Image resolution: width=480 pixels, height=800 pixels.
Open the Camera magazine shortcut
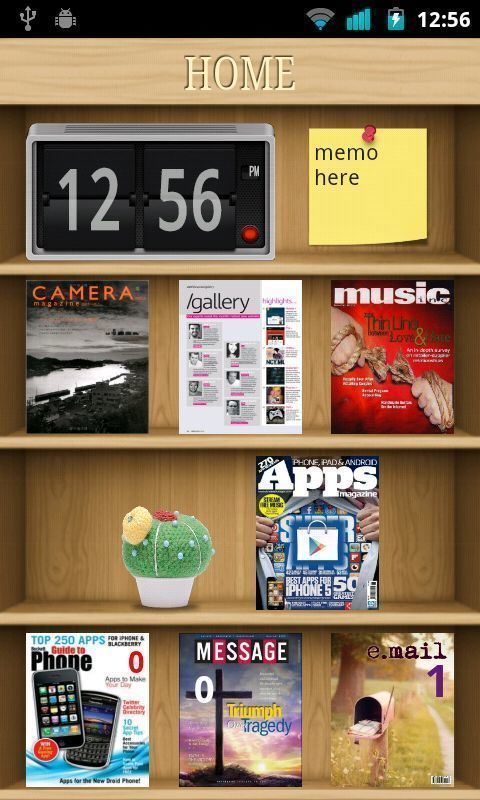(x=87, y=357)
